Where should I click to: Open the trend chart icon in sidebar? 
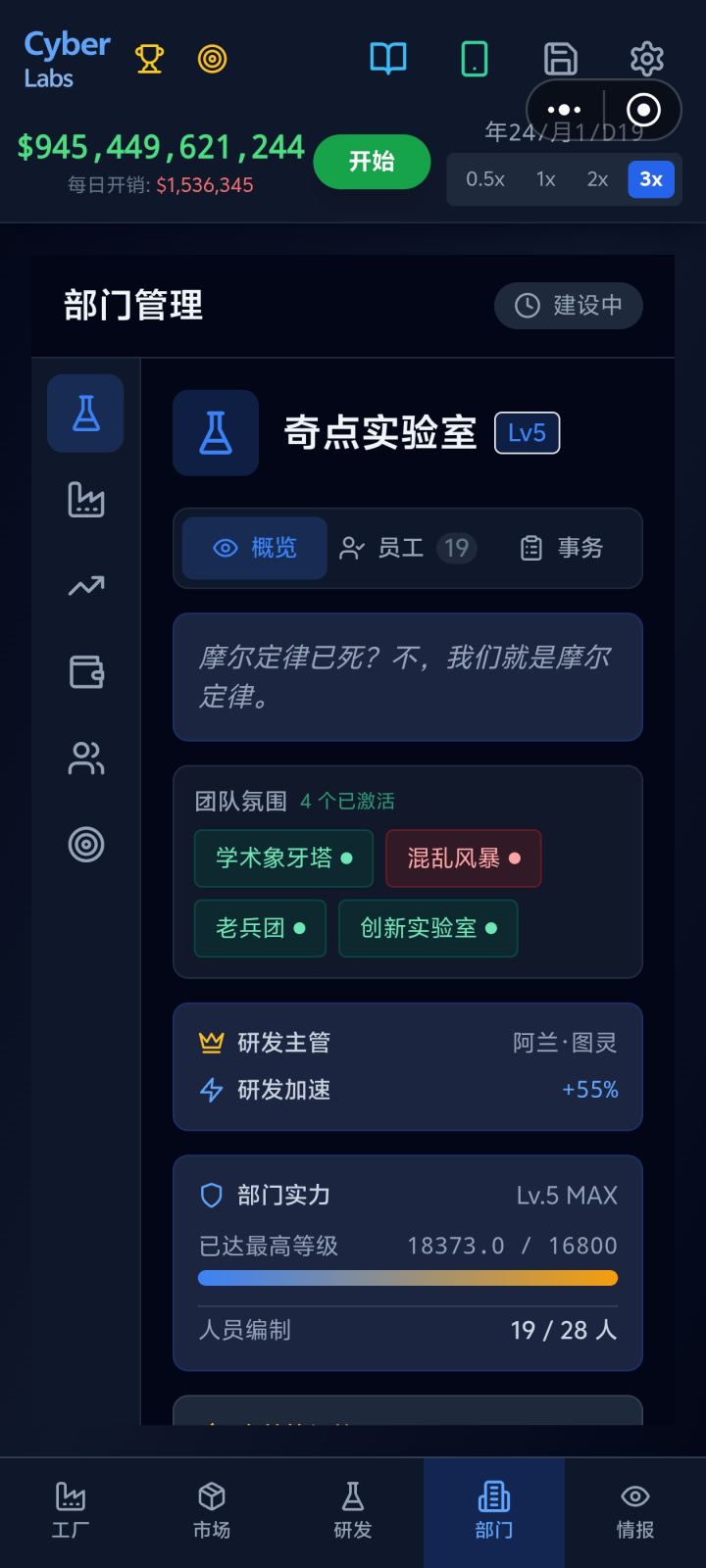[x=85, y=585]
